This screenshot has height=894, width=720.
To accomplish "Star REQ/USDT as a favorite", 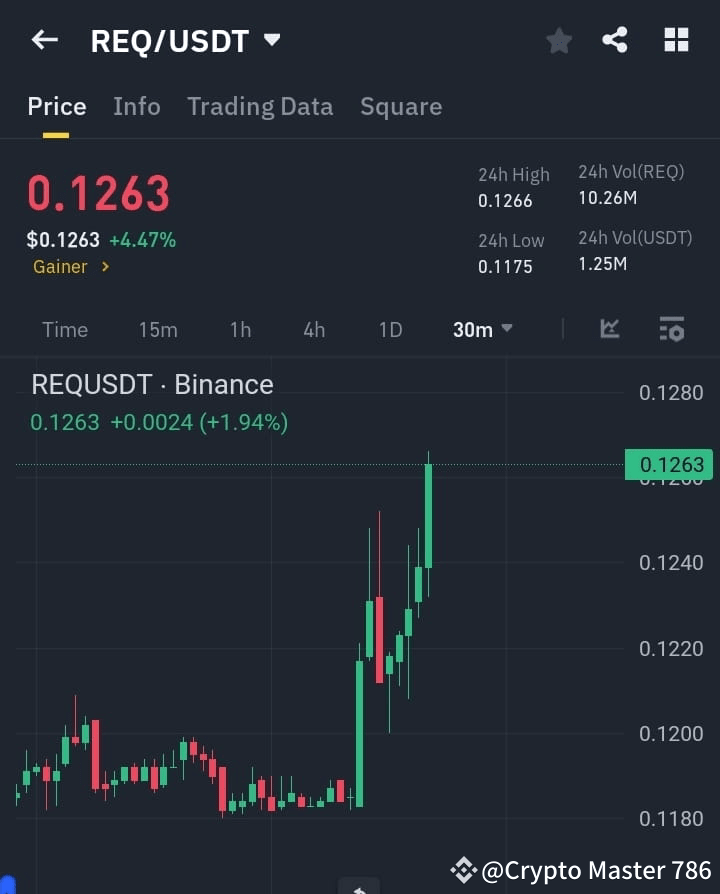I will [x=558, y=40].
